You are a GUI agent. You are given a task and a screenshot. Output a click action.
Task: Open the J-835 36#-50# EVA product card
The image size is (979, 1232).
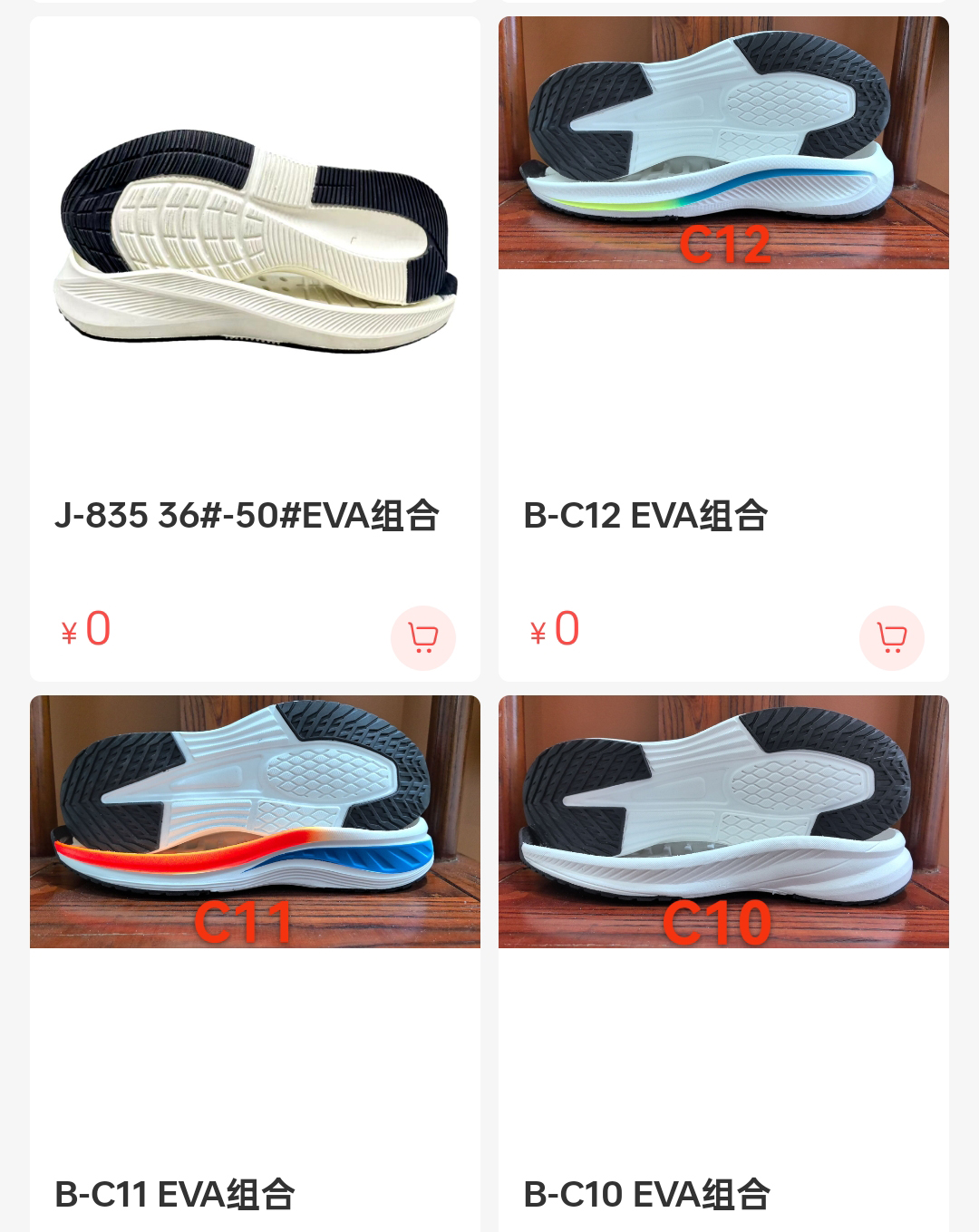[x=255, y=245]
